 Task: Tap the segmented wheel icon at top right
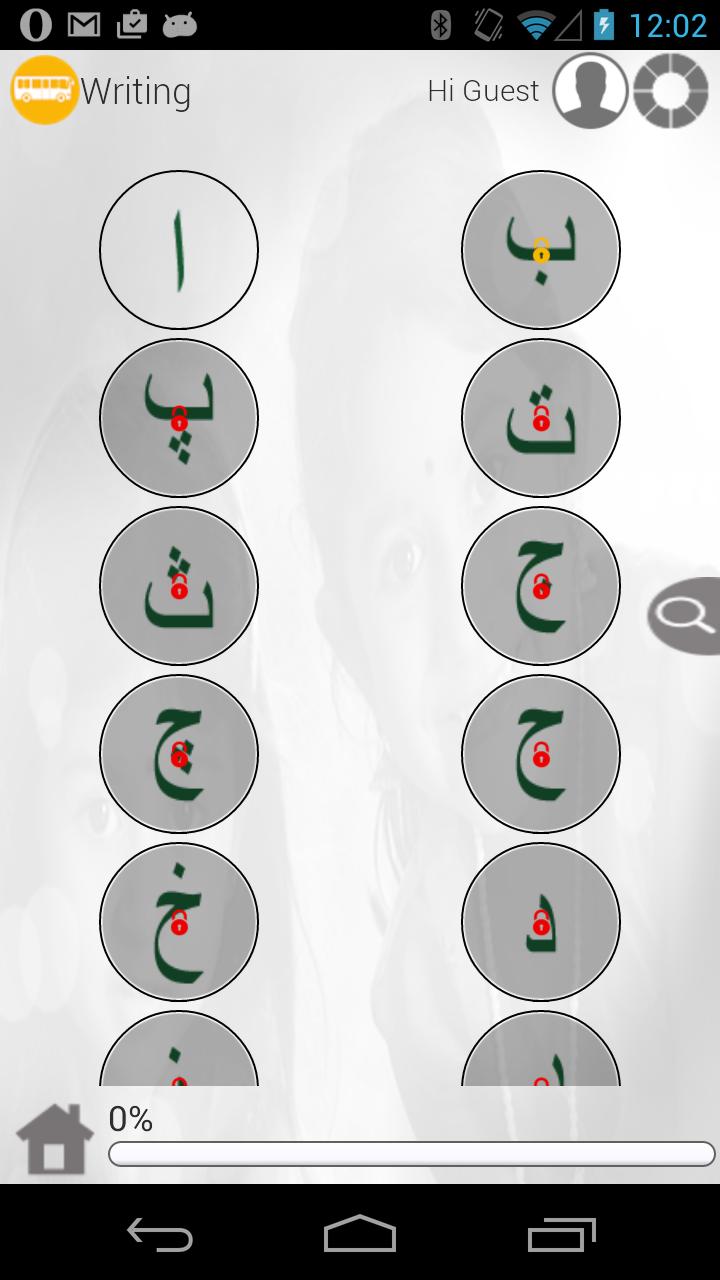[671, 91]
